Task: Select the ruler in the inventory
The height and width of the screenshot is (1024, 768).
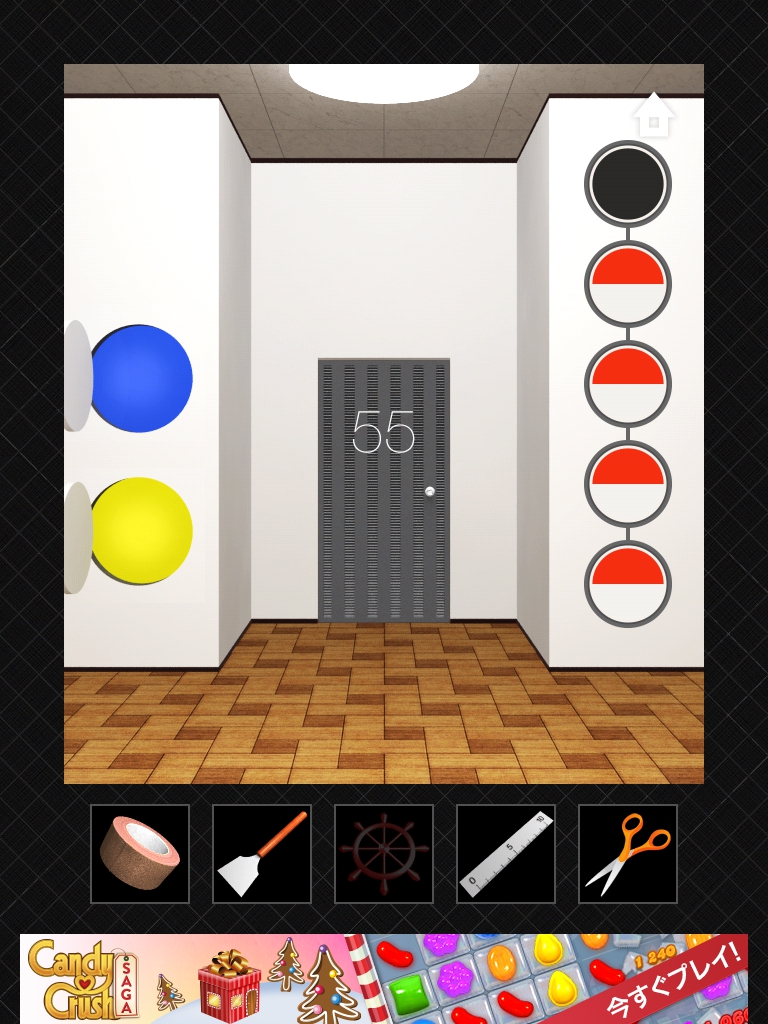Action: [506, 854]
